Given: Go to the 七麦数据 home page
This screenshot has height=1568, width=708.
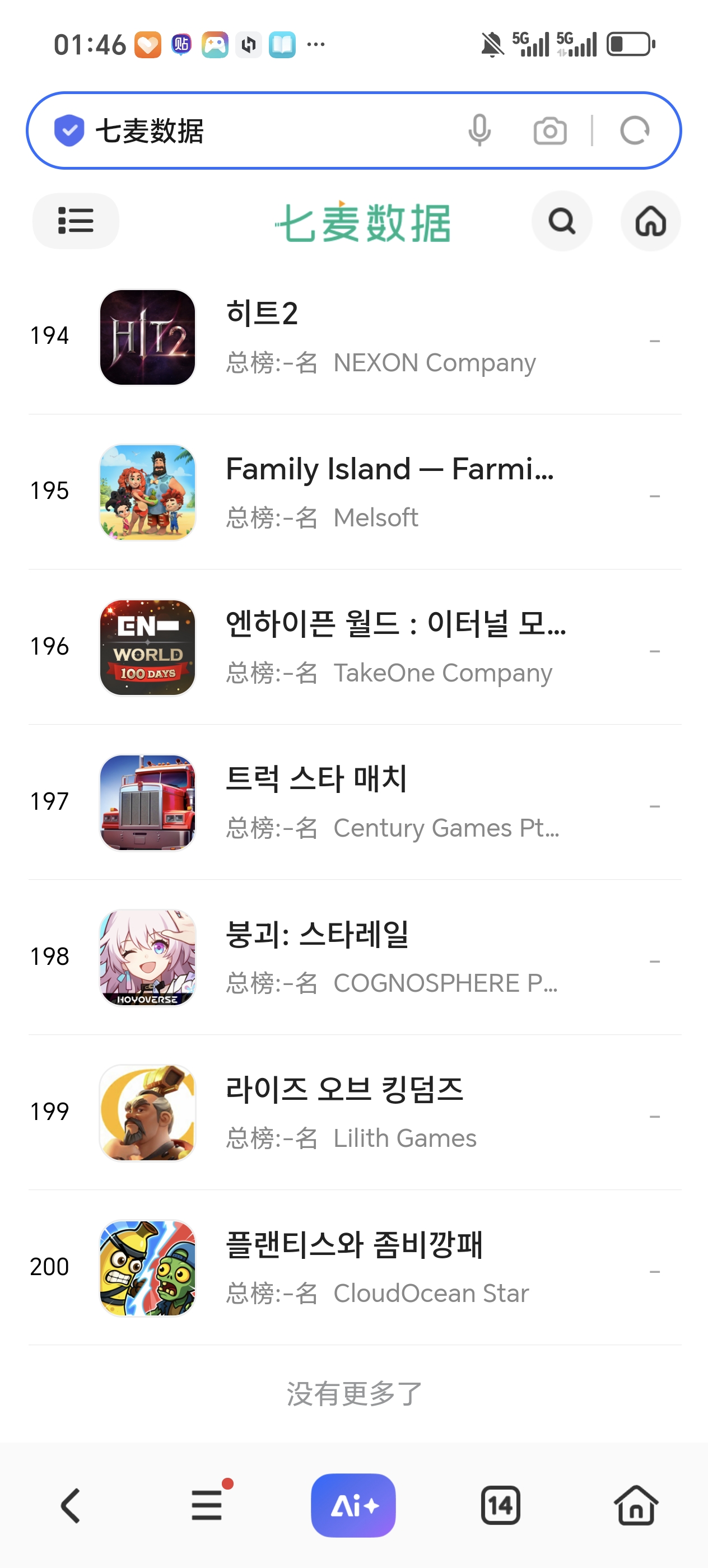Looking at the screenshot, I should point(650,221).
